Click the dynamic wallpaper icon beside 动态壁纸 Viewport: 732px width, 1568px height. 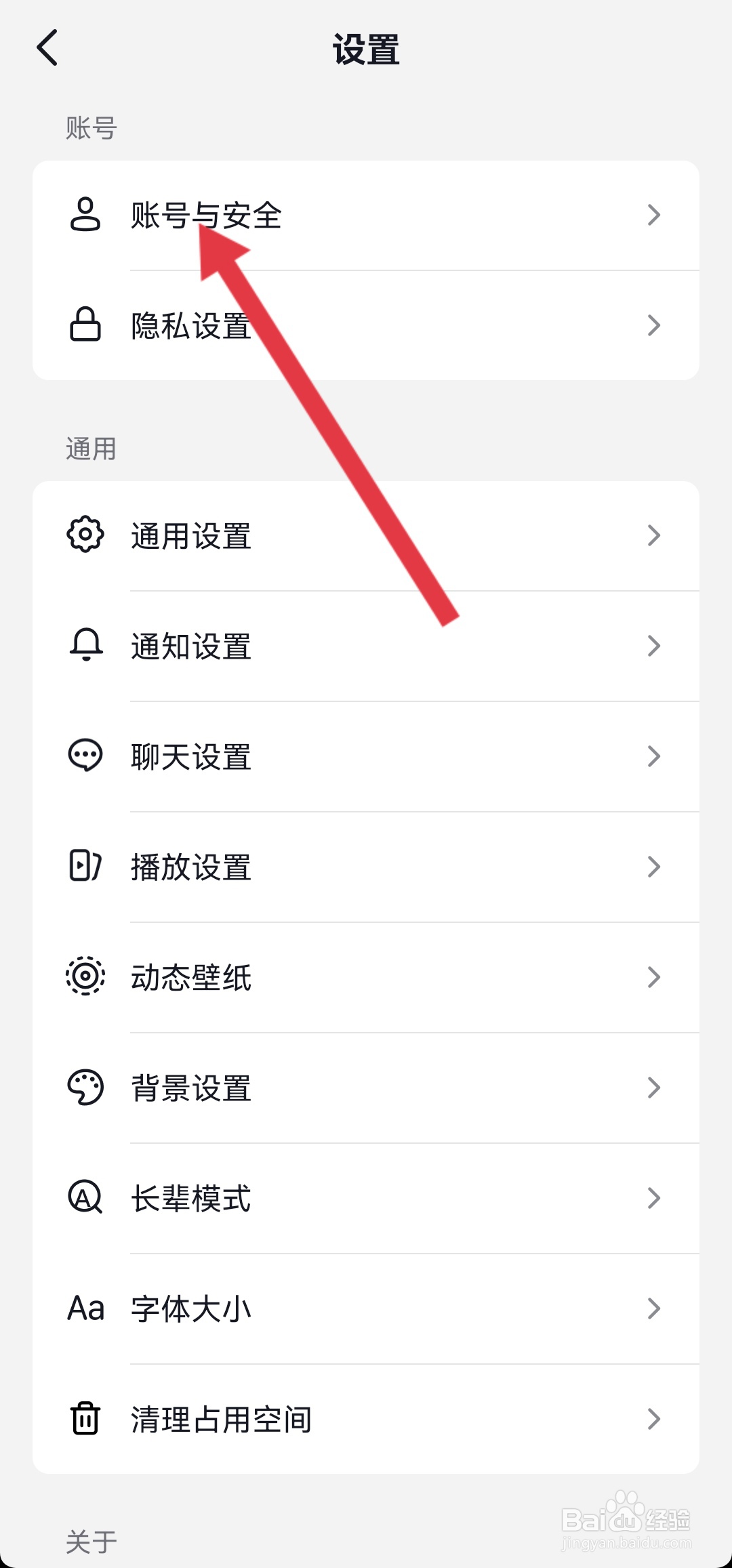pos(85,976)
